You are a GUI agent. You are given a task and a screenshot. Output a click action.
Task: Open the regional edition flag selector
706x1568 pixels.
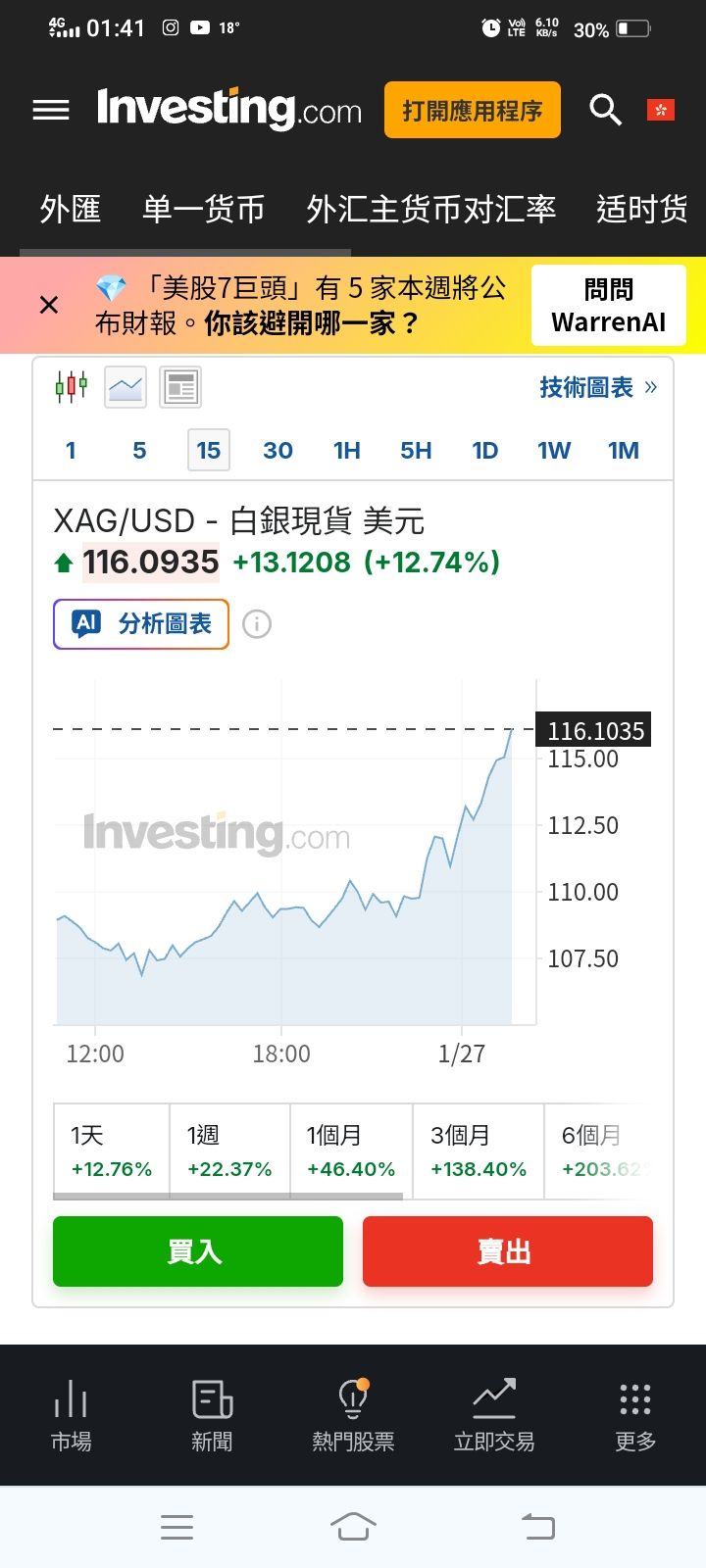(x=662, y=109)
